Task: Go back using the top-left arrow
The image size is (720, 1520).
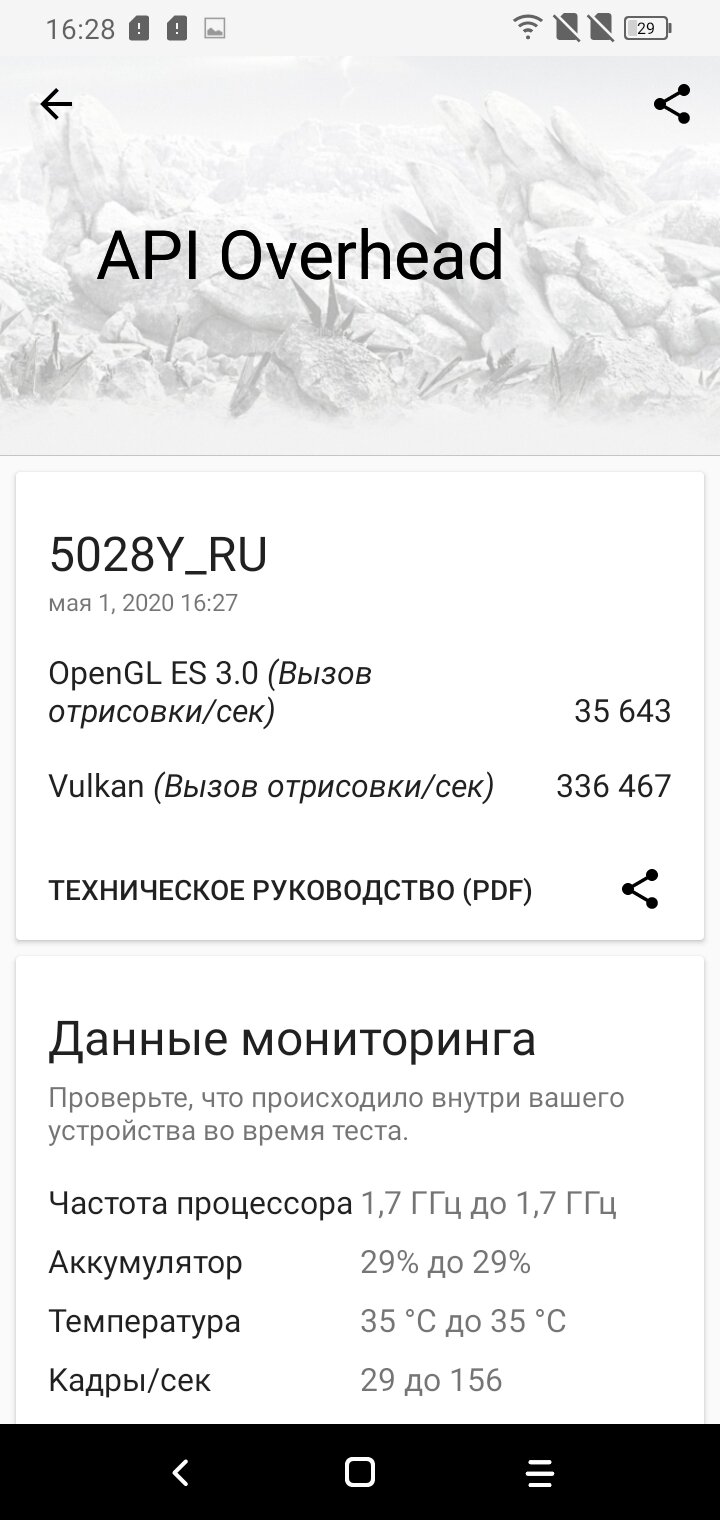Action: pos(56,104)
